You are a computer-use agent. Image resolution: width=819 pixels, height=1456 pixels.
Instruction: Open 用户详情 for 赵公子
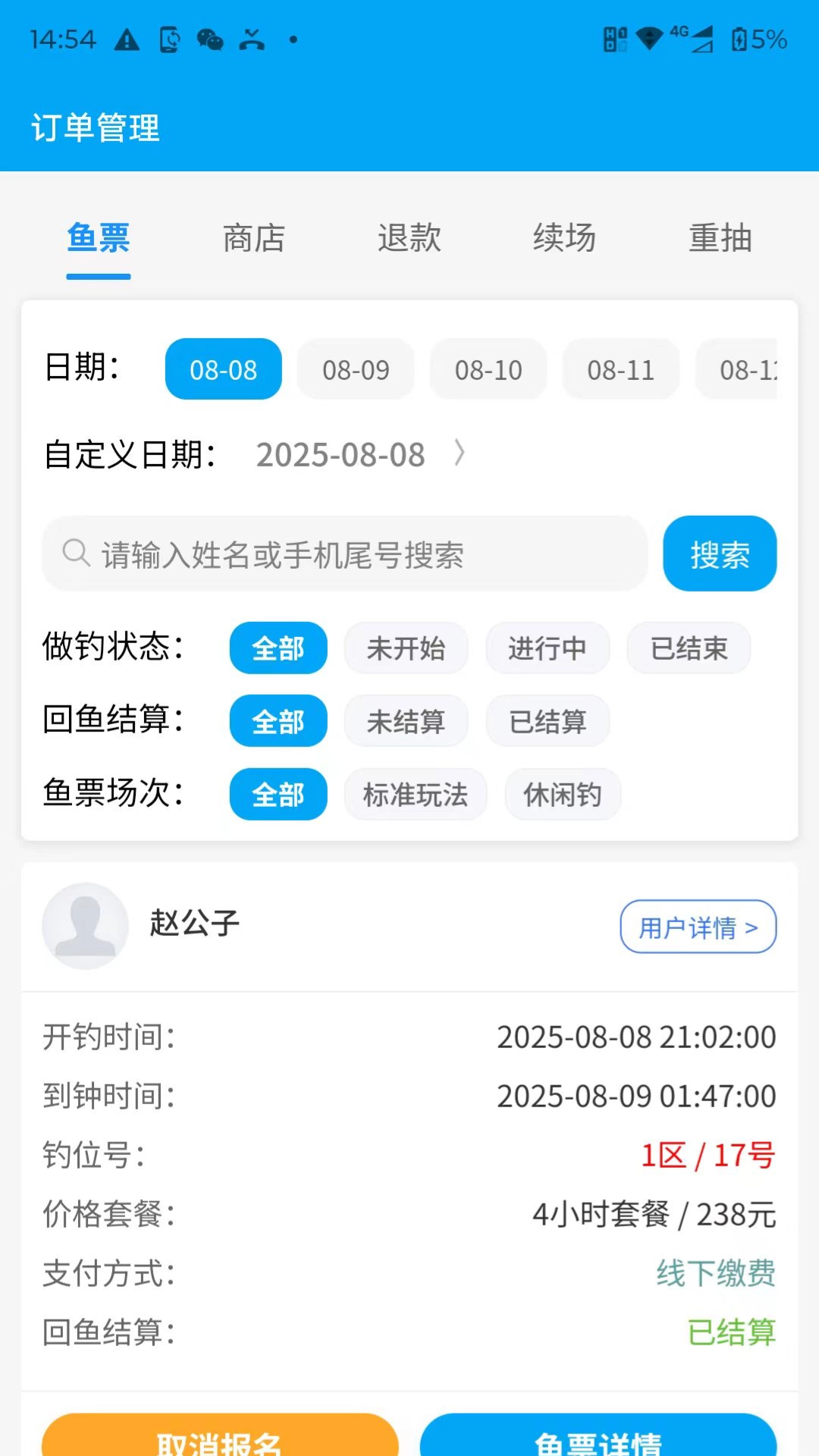click(x=697, y=927)
